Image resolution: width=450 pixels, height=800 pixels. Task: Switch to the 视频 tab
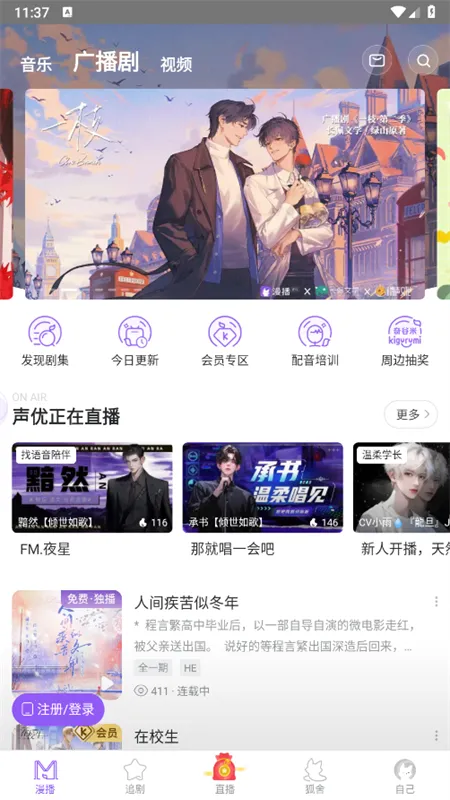click(176, 65)
